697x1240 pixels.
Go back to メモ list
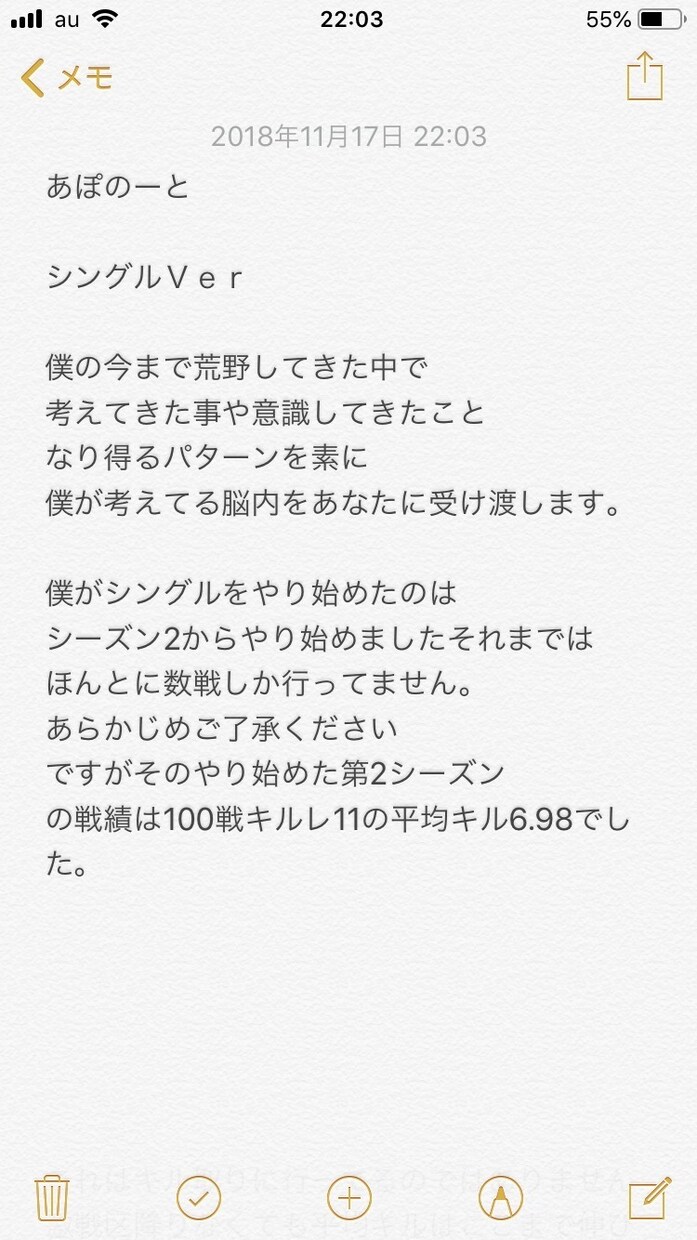tap(66, 77)
